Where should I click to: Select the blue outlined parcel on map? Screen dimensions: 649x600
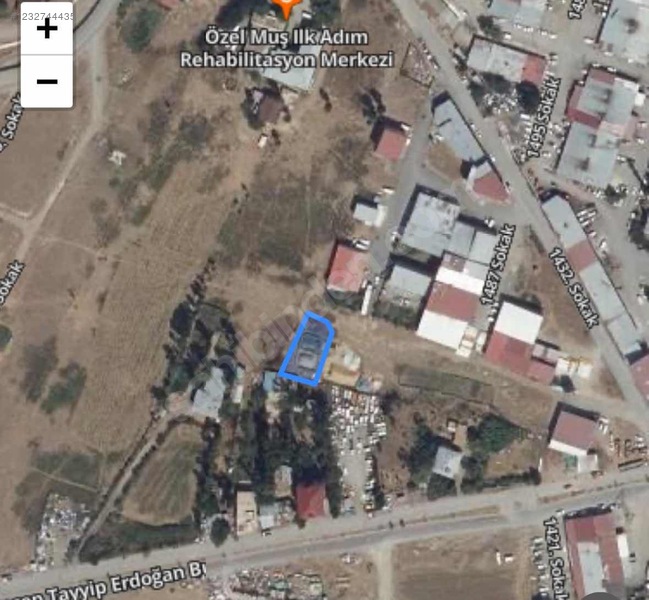pyautogui.click(x=307, y=349)
